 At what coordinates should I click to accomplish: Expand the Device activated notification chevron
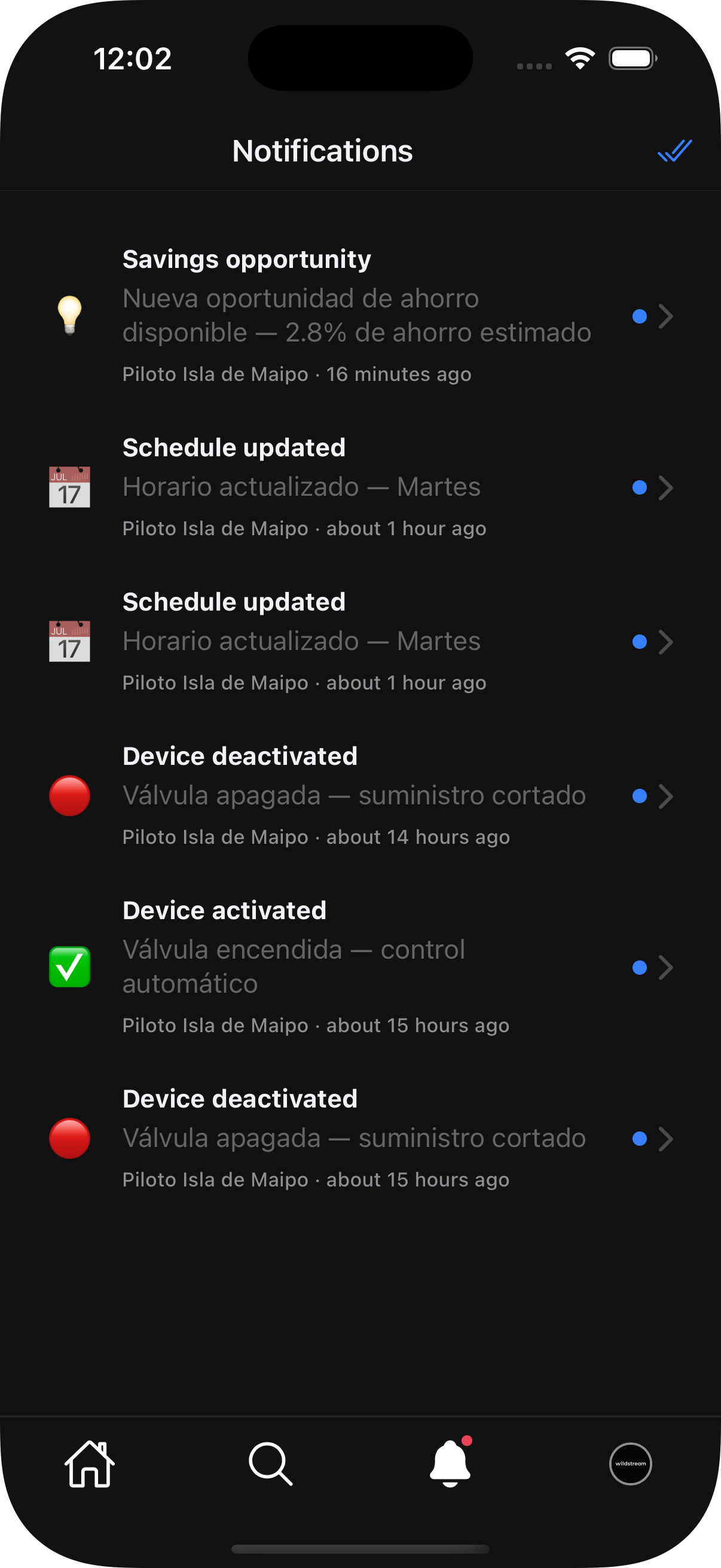click(665, 967)
